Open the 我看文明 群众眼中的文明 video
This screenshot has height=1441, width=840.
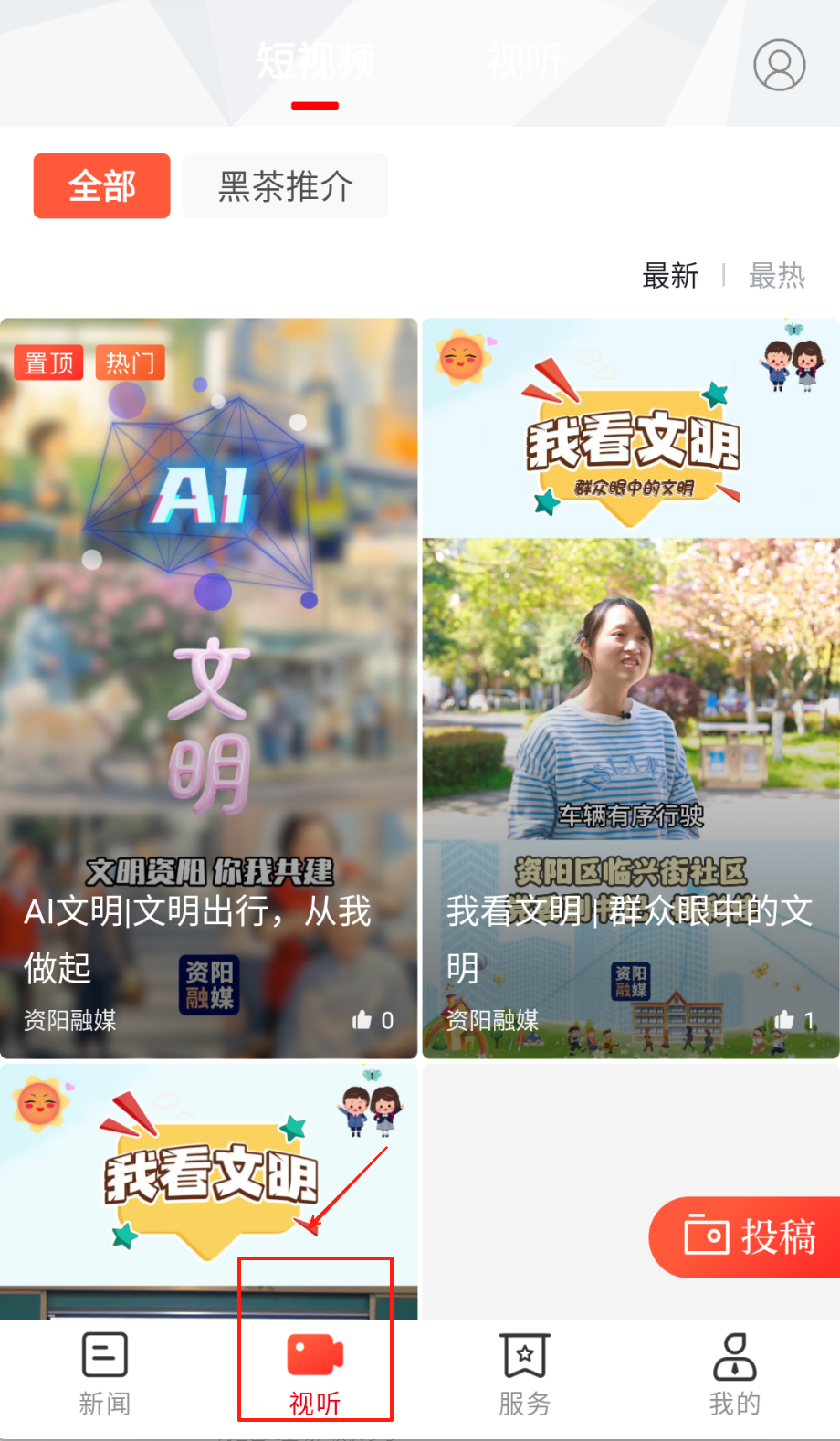[630, 639]
